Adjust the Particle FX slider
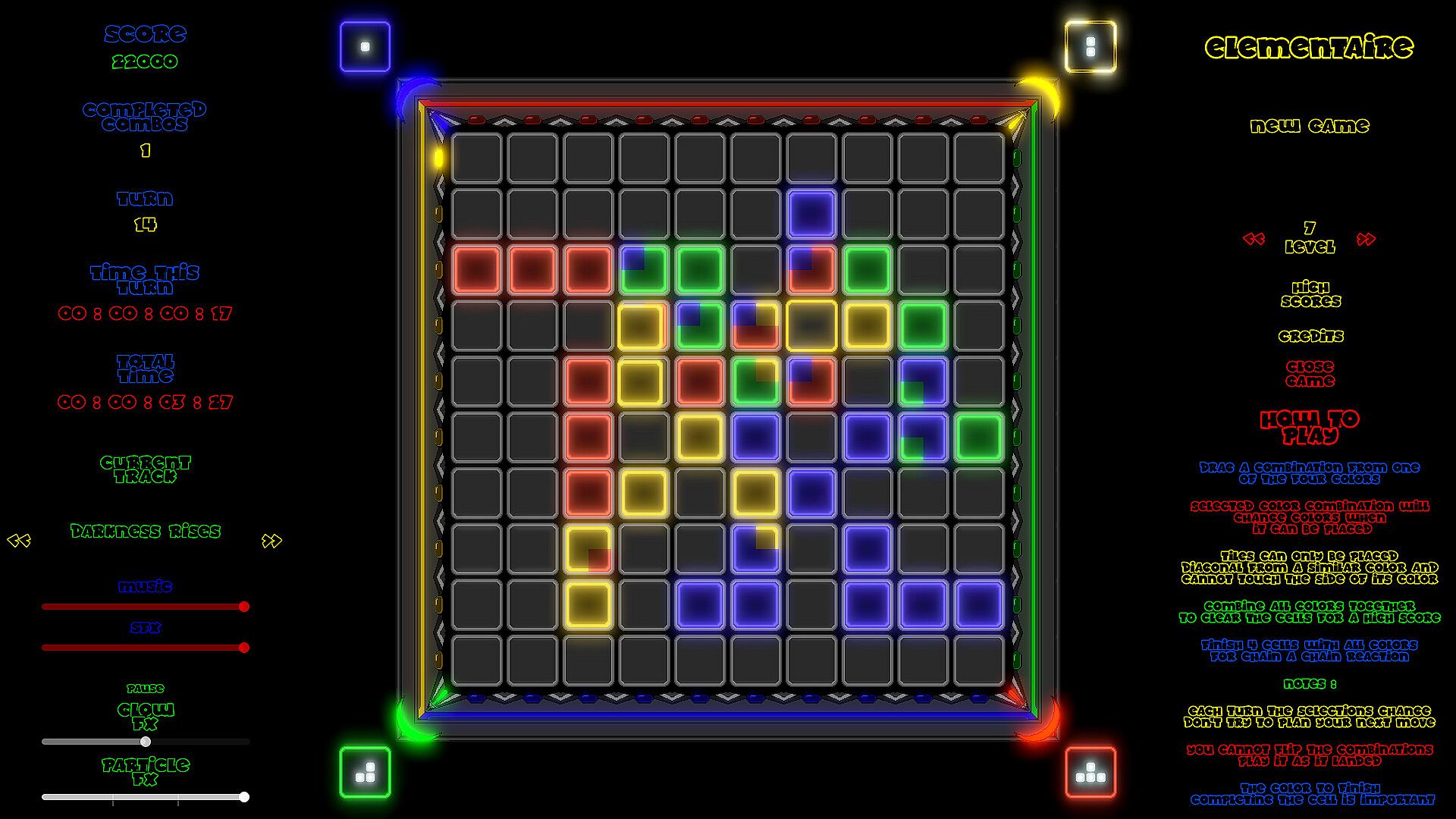The height and width of the screenshot is (819, 1456). coord(243,797)
